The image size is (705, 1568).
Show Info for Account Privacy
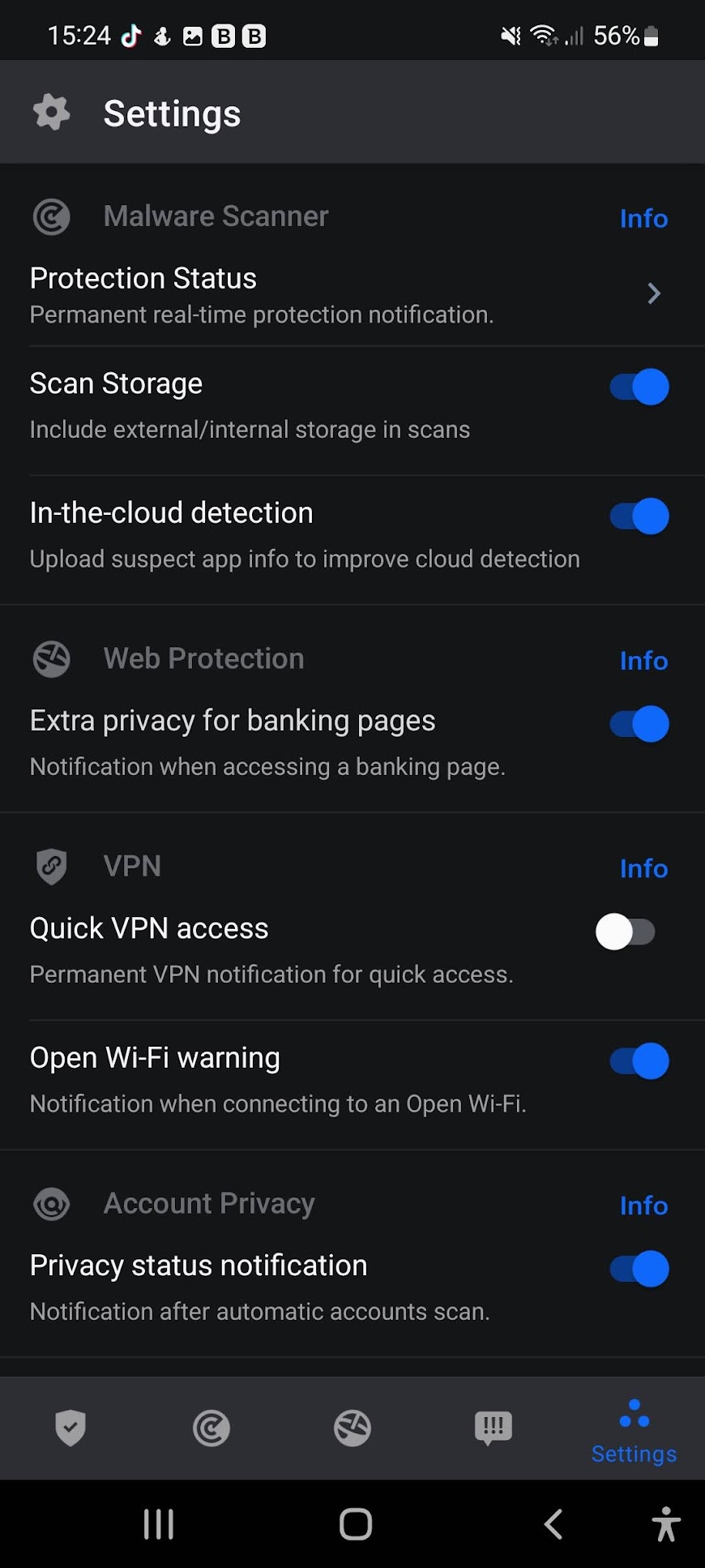click(x=643, y=1206)
